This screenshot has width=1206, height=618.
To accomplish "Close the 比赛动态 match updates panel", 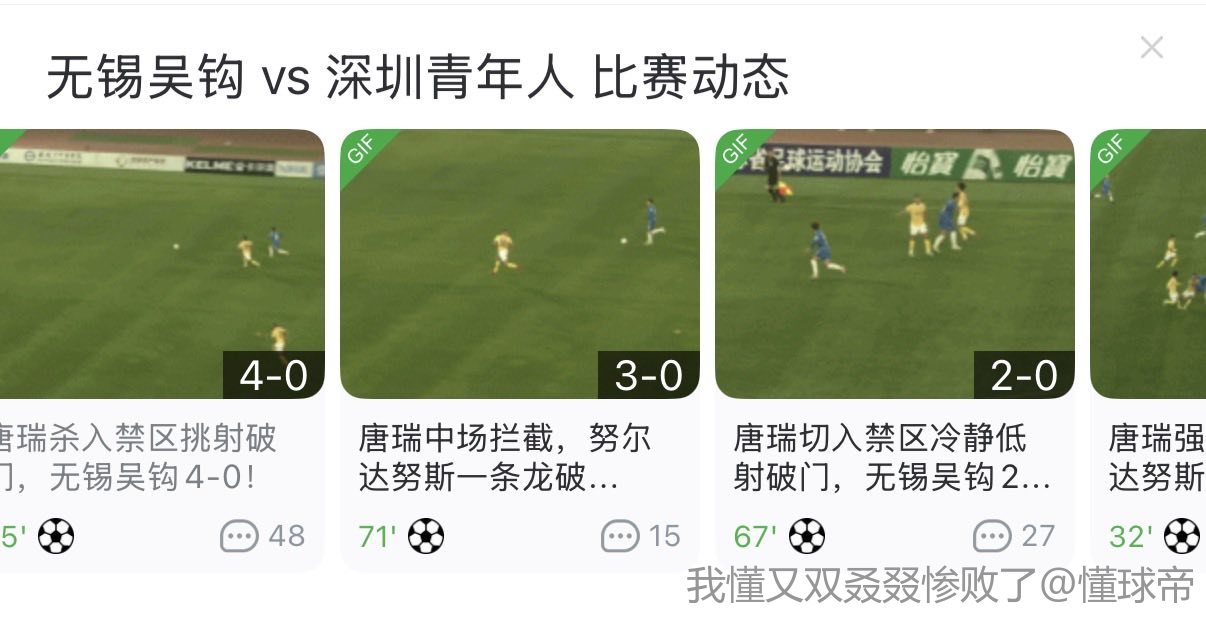I will pos(1151,47).
